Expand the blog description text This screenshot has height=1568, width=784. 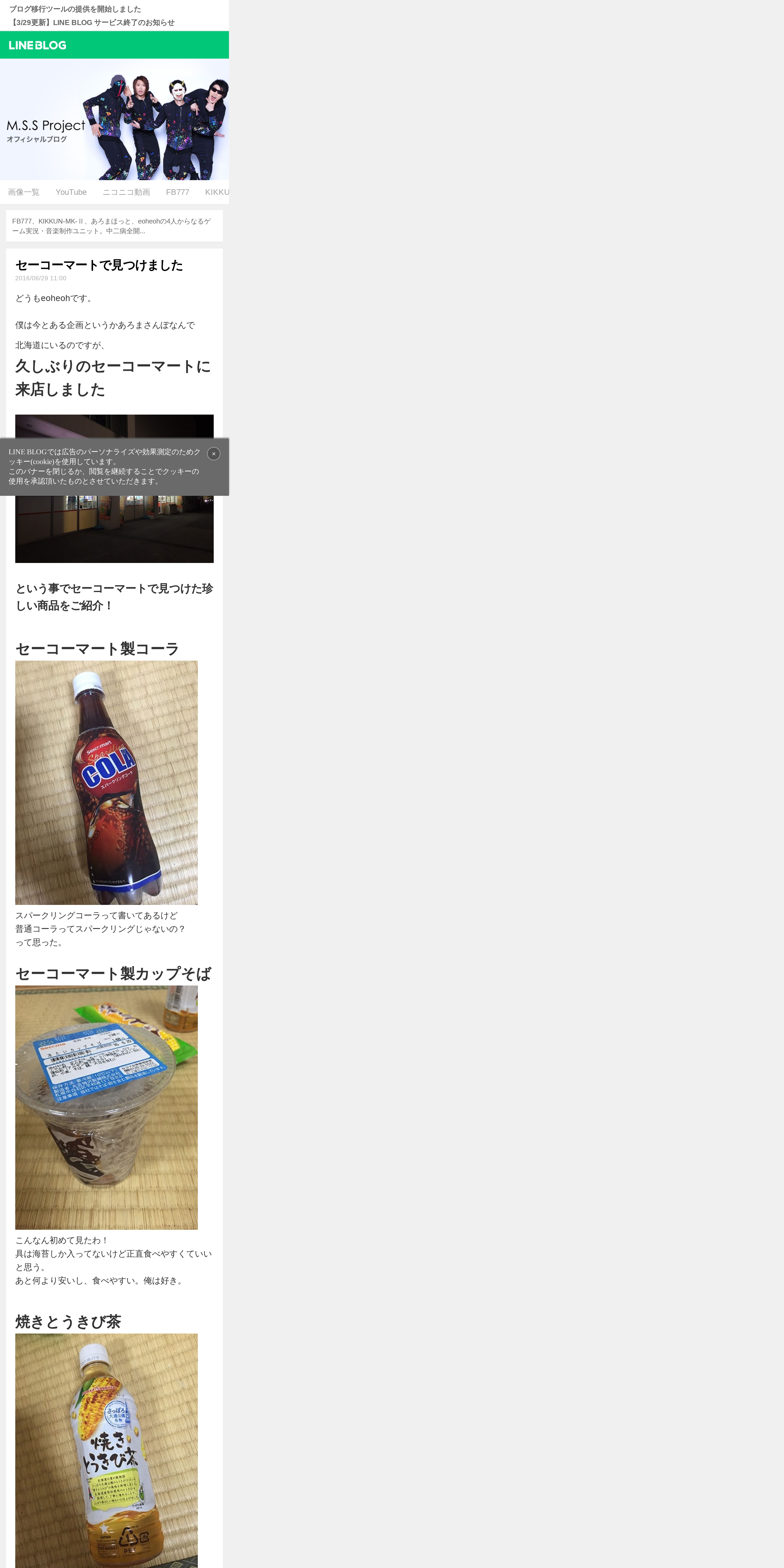point(114,226)
